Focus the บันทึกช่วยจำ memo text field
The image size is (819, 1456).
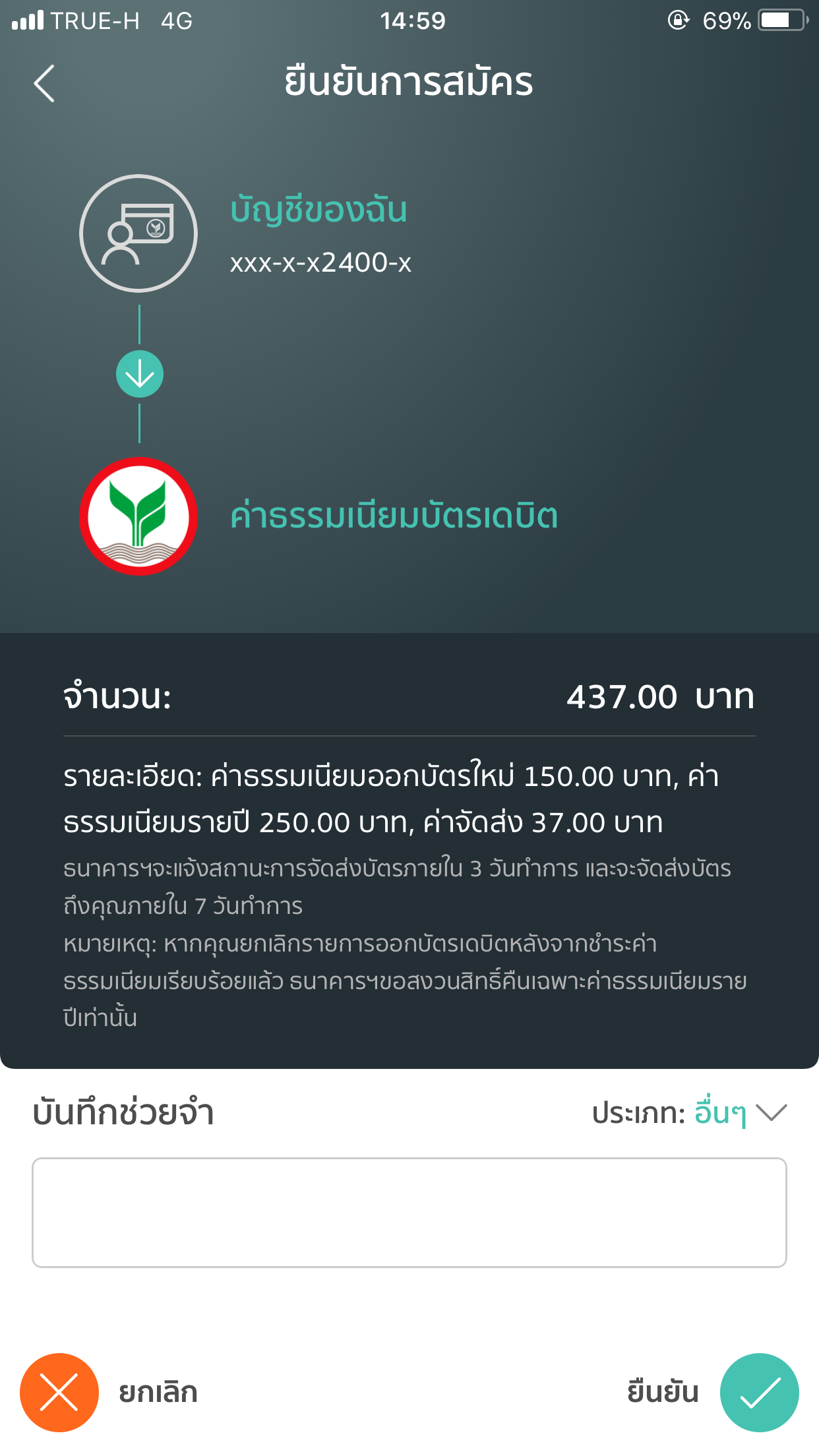point(409,1212)
